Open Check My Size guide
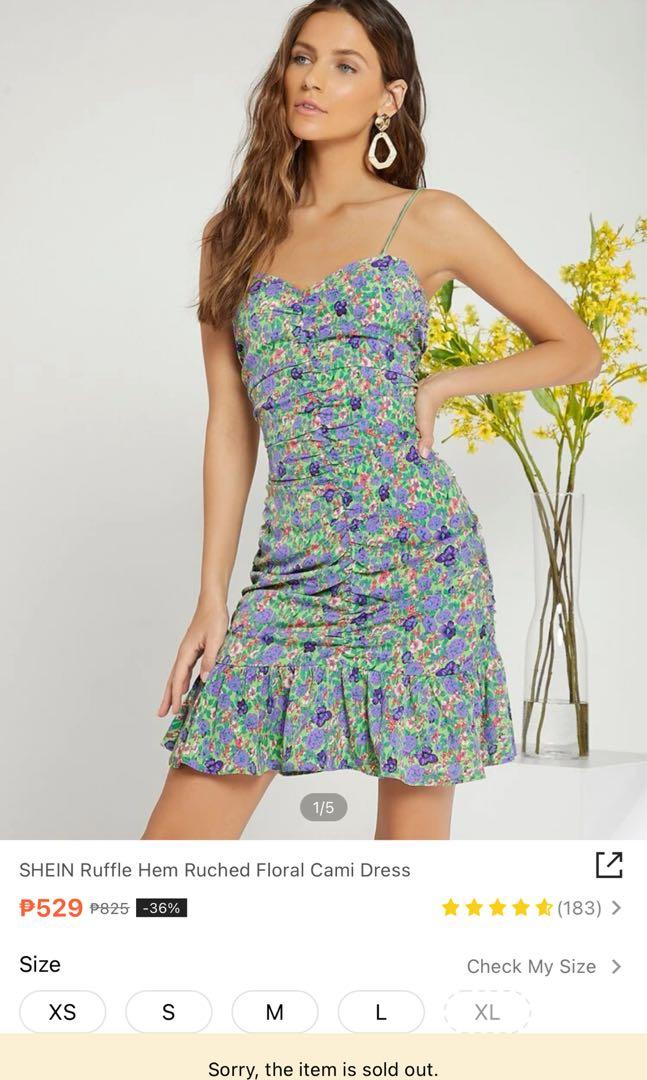The width and height of the screenshot is (647, 1080). coord(543,966)
